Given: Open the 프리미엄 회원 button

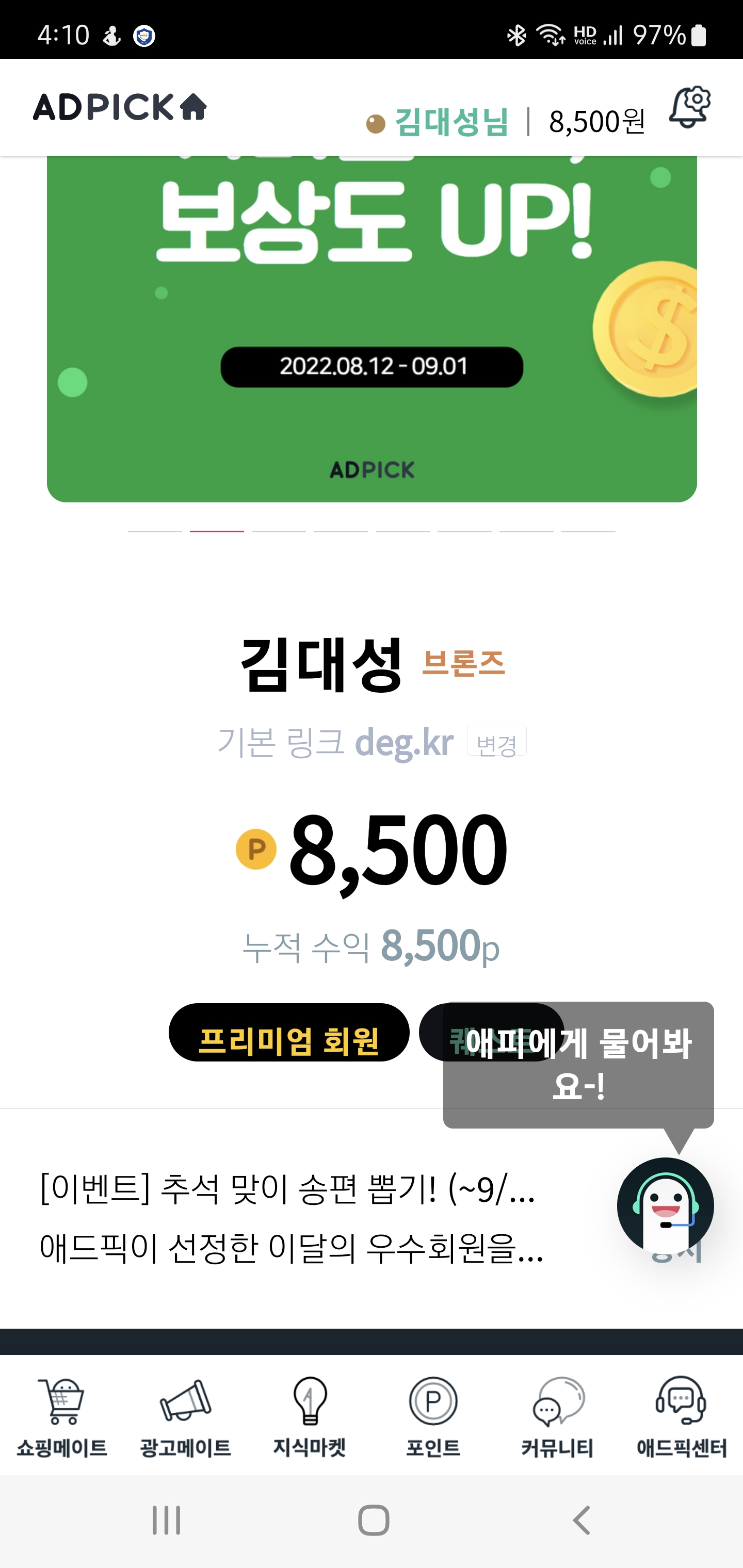Looking at the screenshot, I should (x=288, y=1032).
